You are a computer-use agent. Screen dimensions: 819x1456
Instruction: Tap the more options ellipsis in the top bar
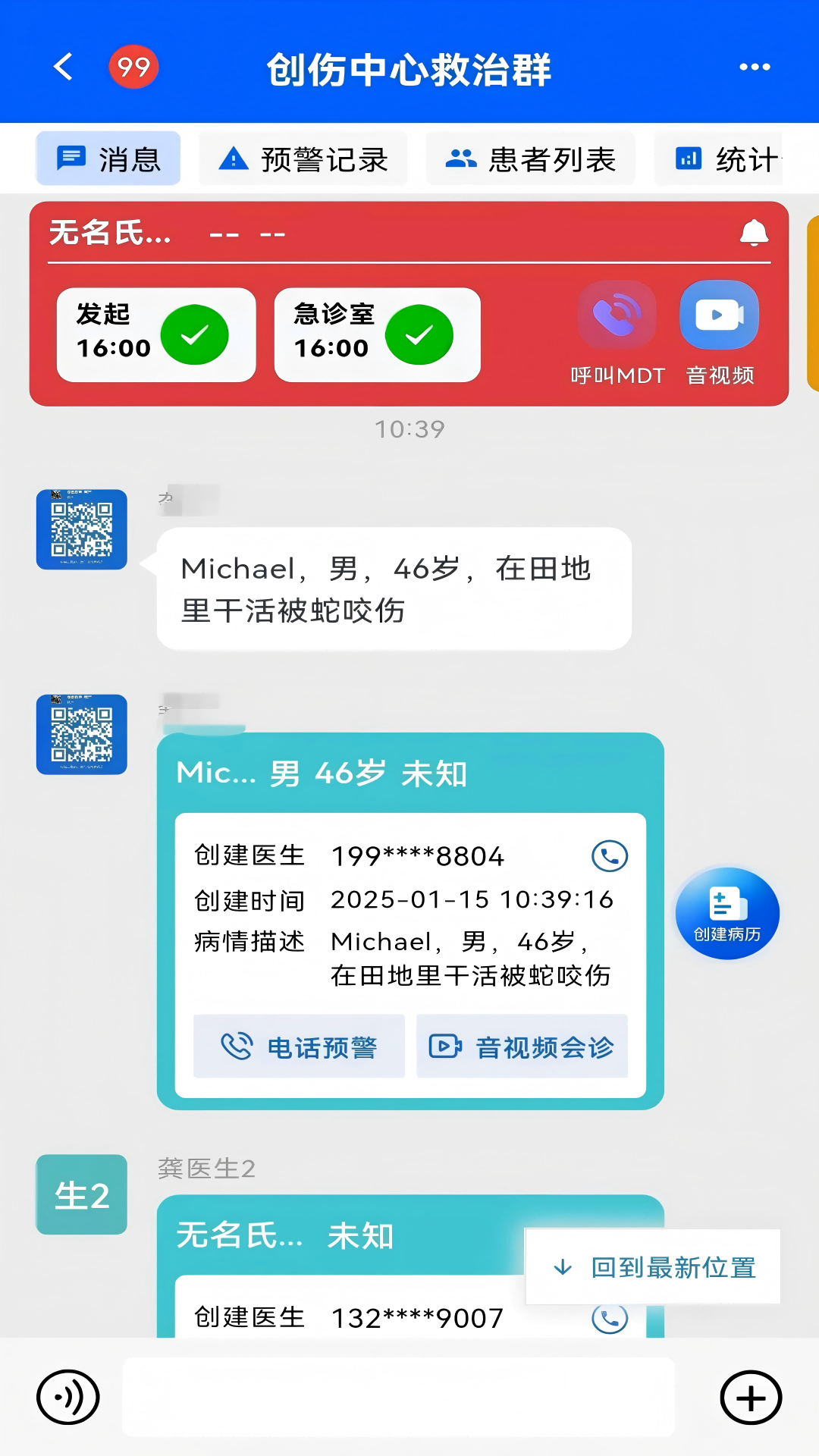click(754, 67)
